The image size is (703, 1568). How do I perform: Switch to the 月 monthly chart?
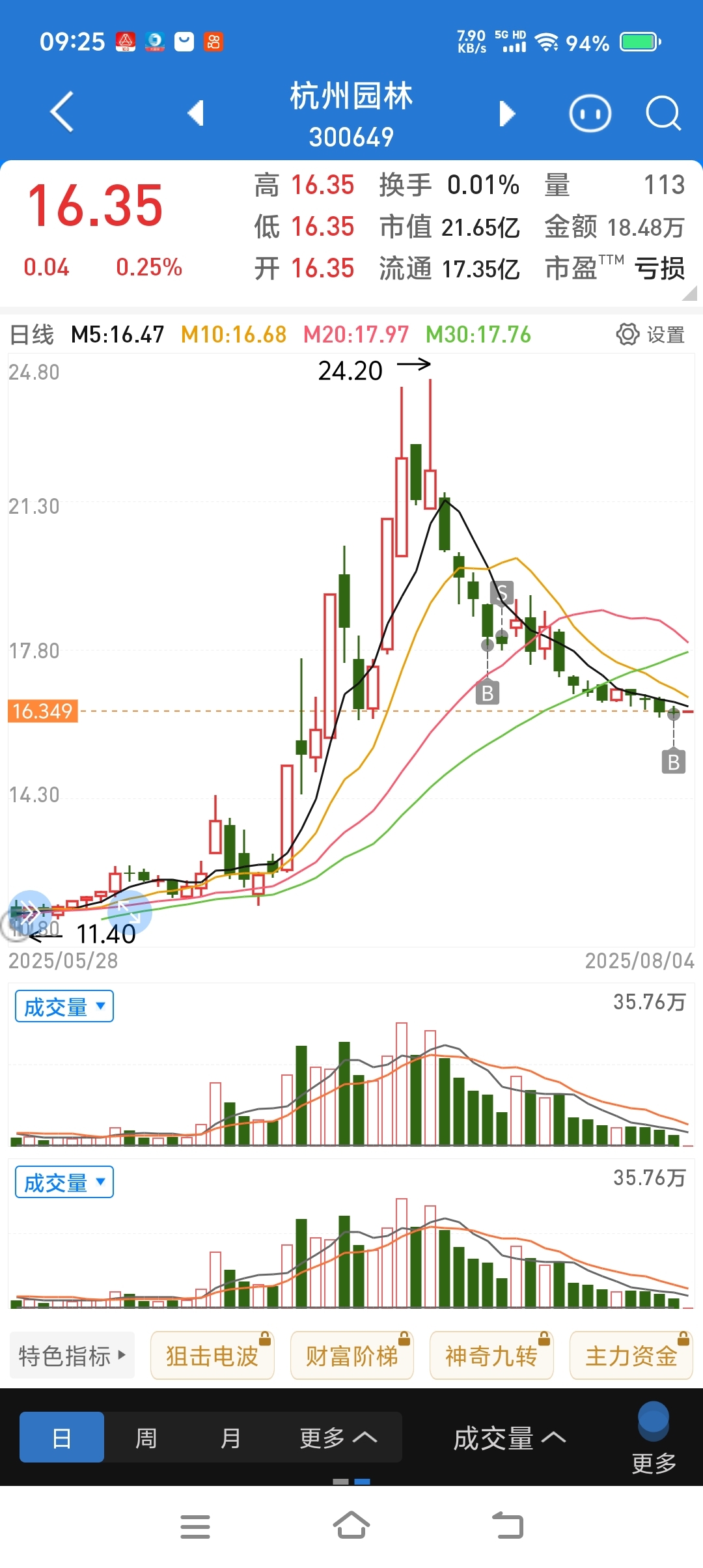point(230,1438)
